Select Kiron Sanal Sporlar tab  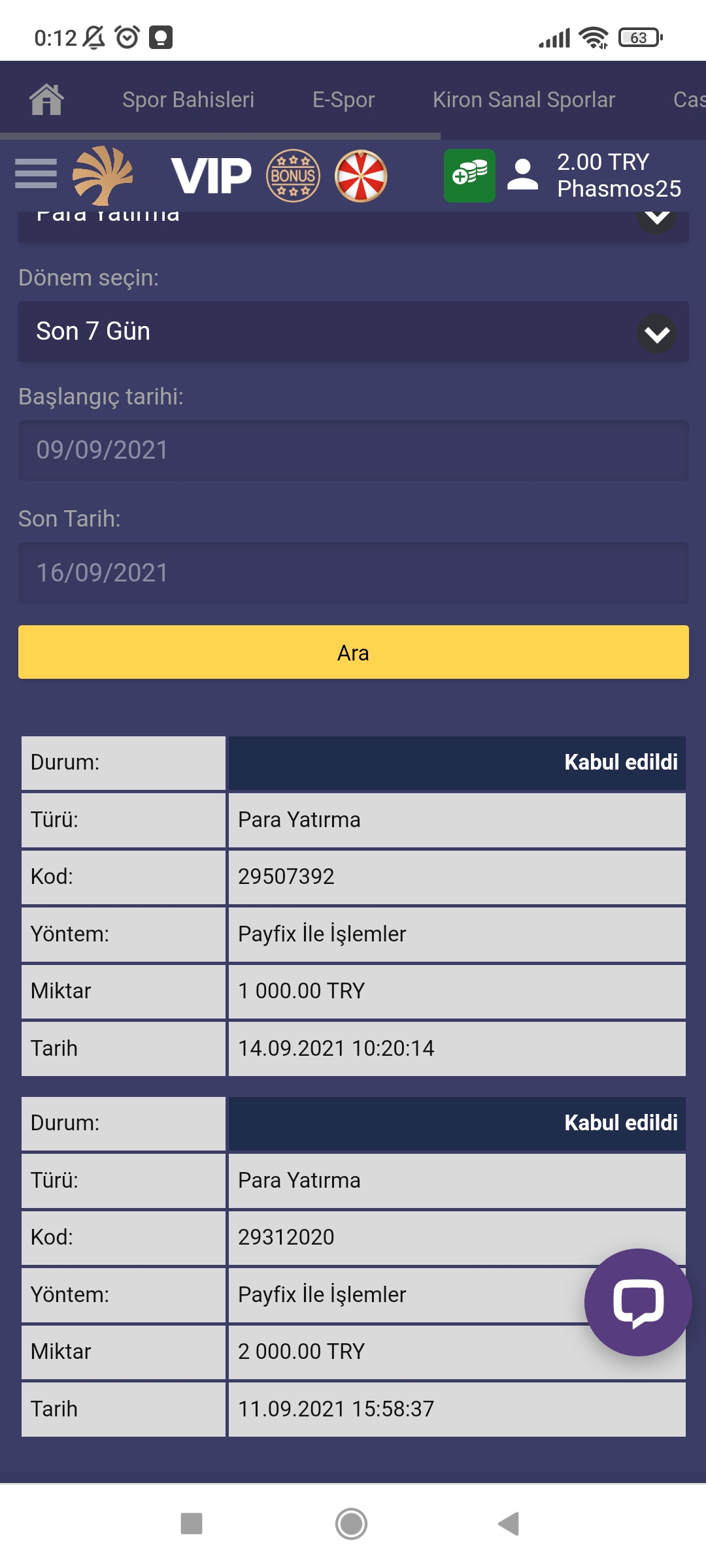click(524, 100)
